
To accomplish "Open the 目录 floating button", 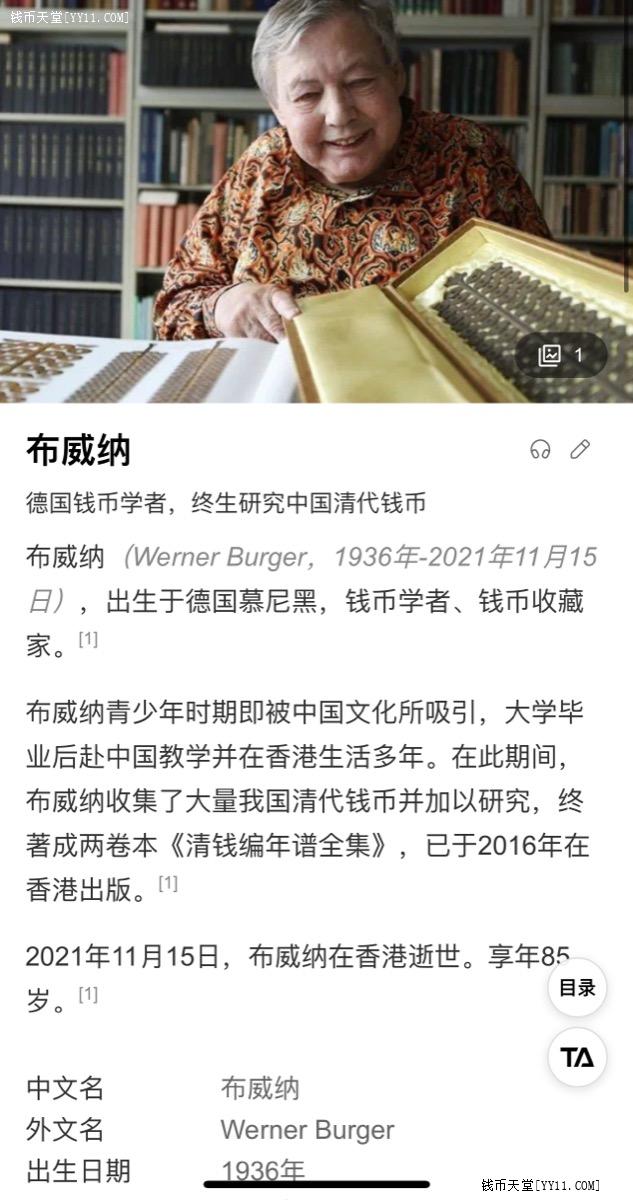I will click(577, 988).
